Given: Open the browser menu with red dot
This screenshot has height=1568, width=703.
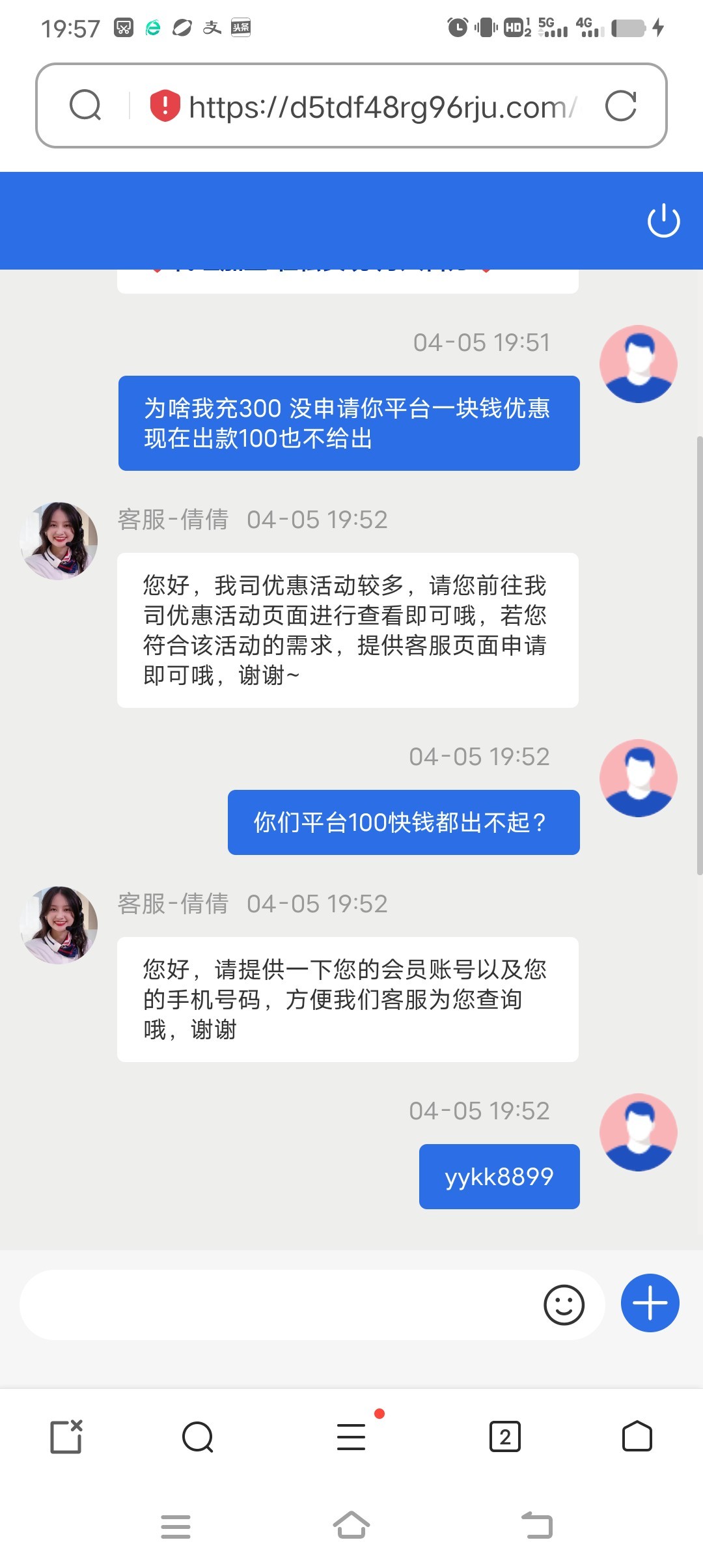Looking at the screenshot, I should (x=351, y=1436).
